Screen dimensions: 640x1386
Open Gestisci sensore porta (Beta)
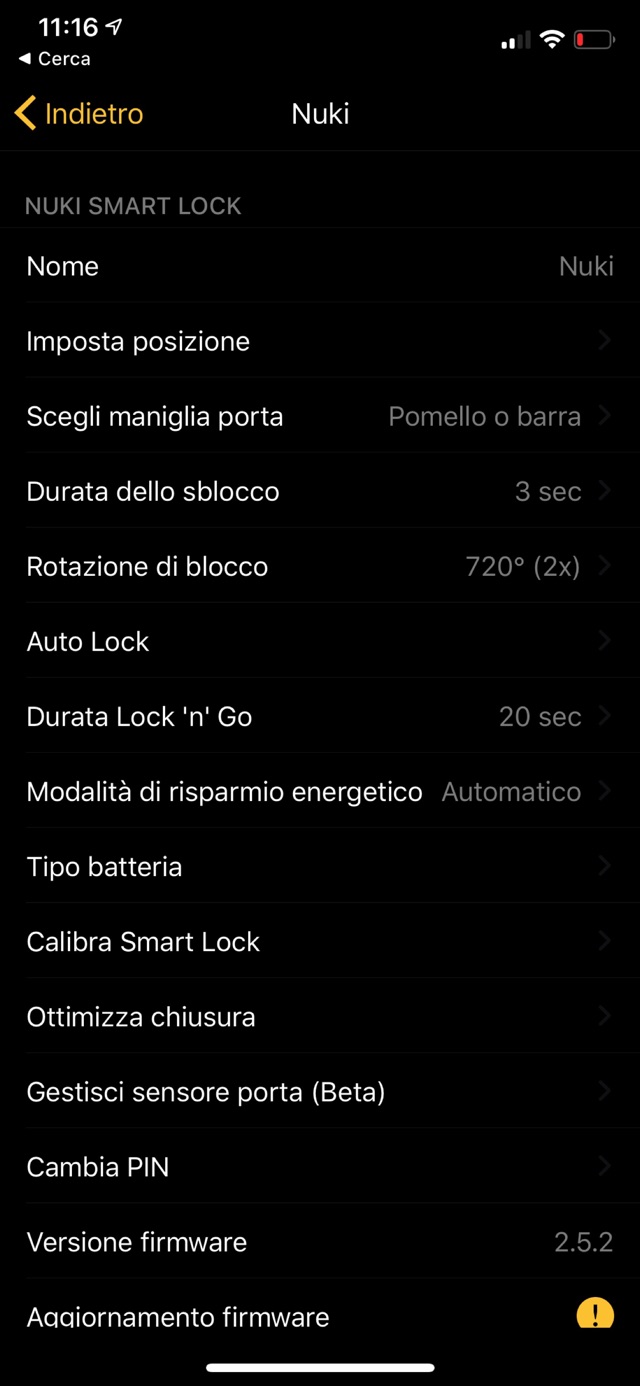click(320, 1091)
